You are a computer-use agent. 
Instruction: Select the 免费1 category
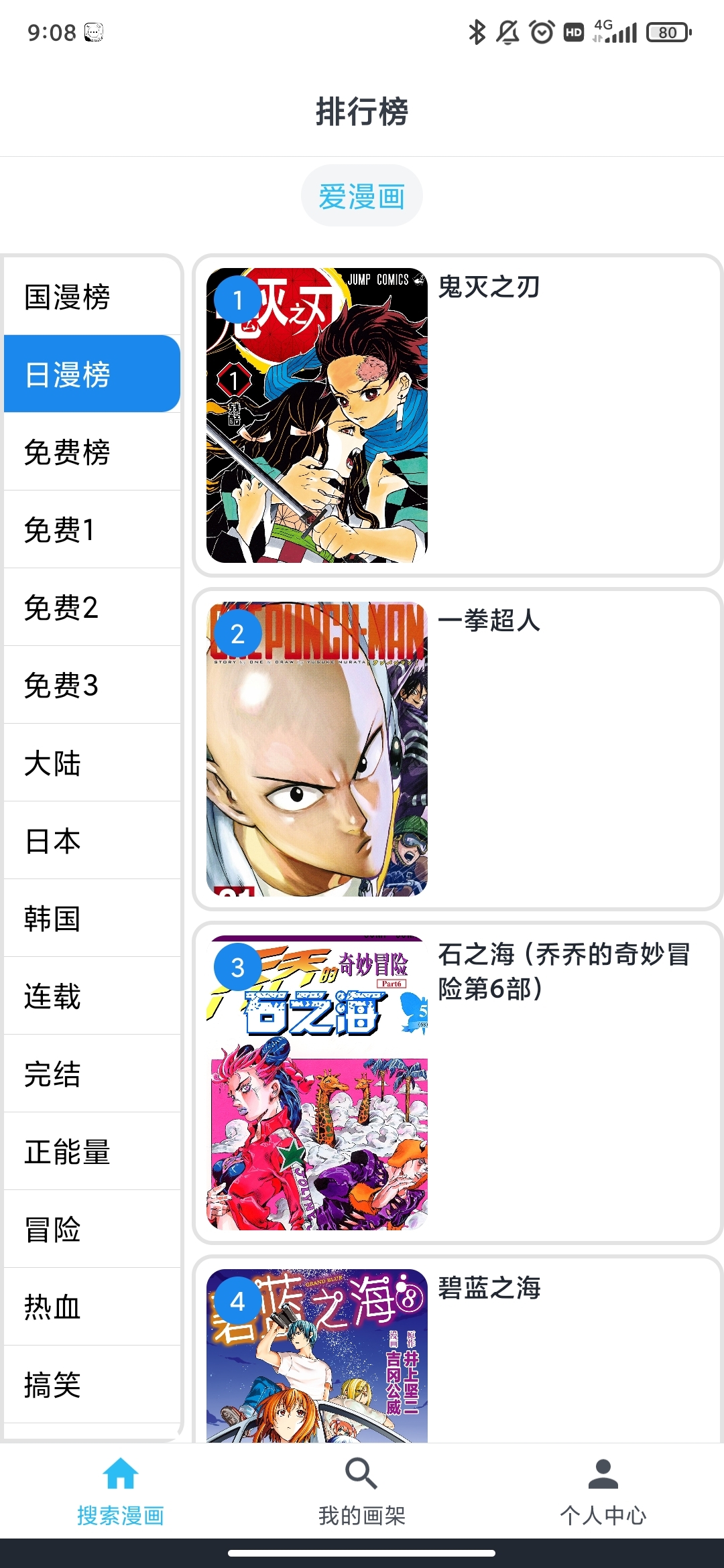click(92, 529)
